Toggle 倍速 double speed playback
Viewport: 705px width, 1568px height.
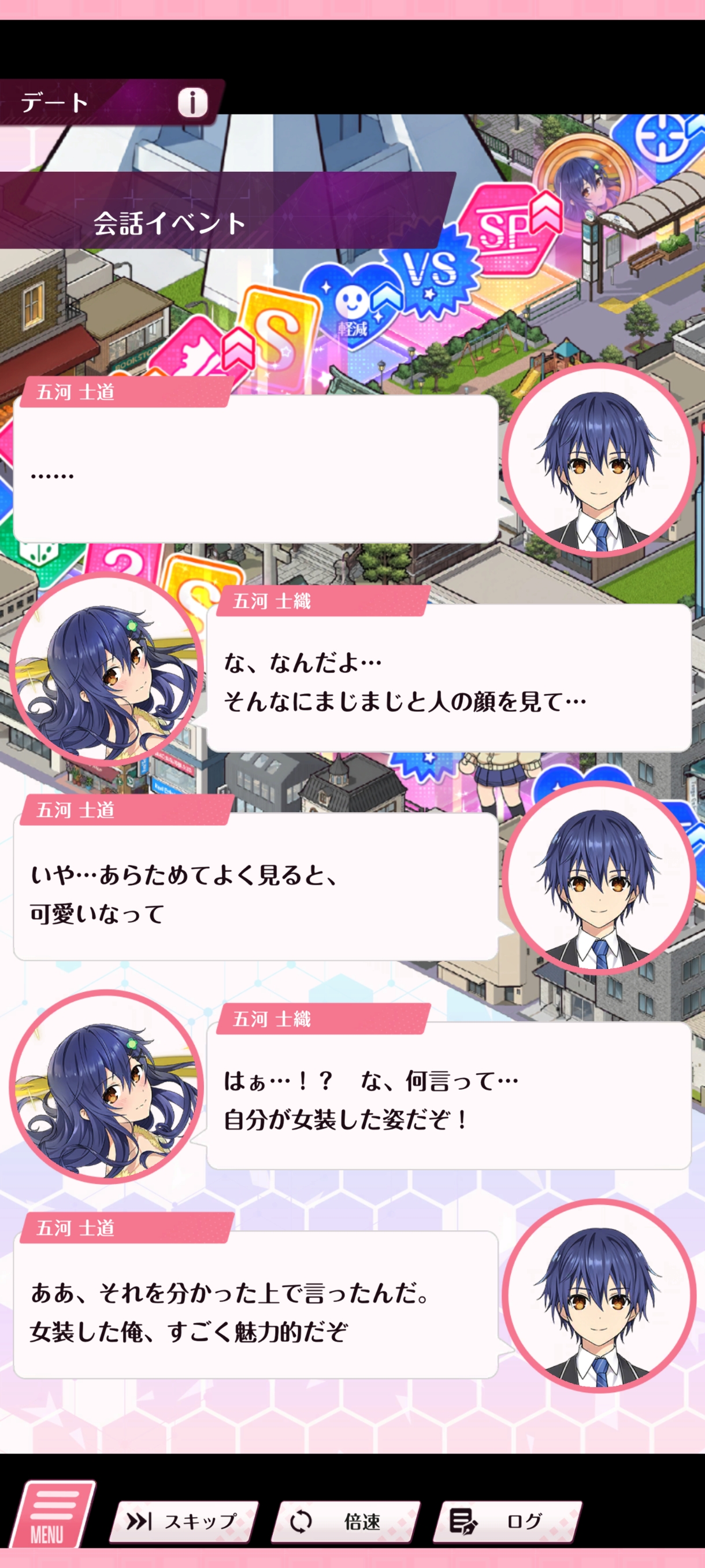[346, 1522]
